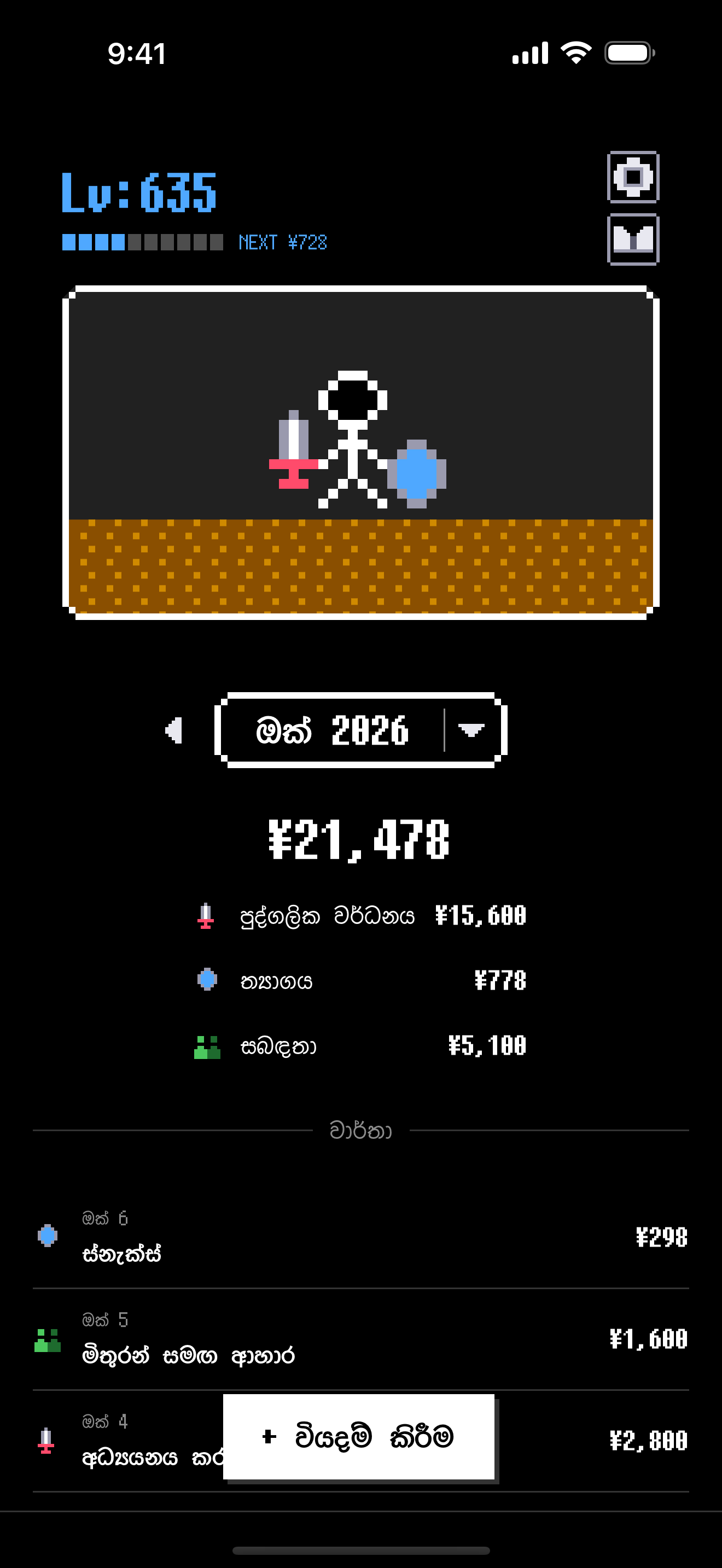Open the ස්නැක්ස් ¥298 record
The height and width of the screenshot is (1568, 722).
click(361, 1237)
